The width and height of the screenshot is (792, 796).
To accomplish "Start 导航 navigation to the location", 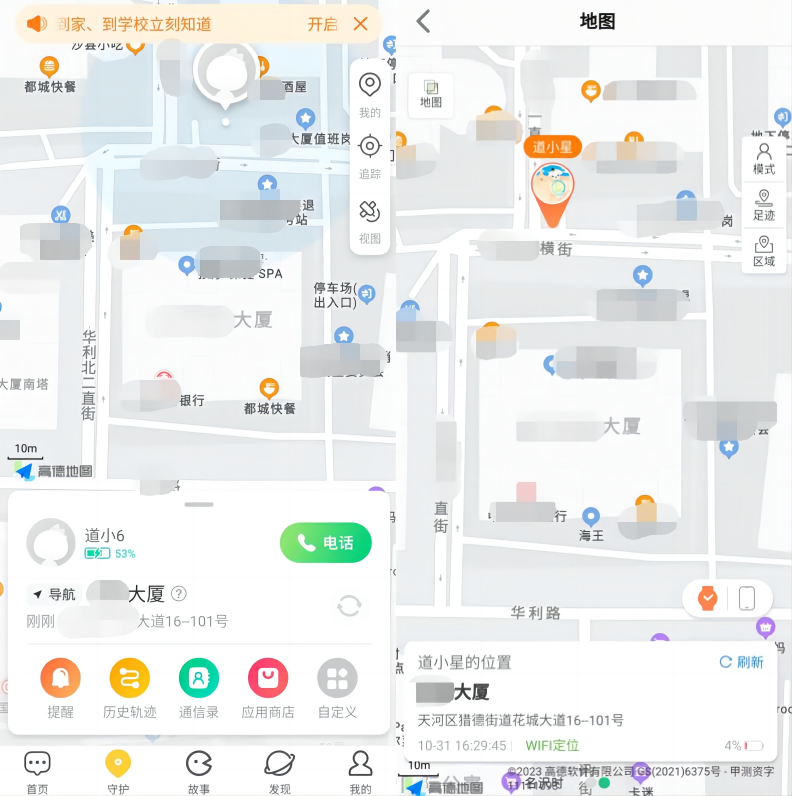I will click(54, 594).
